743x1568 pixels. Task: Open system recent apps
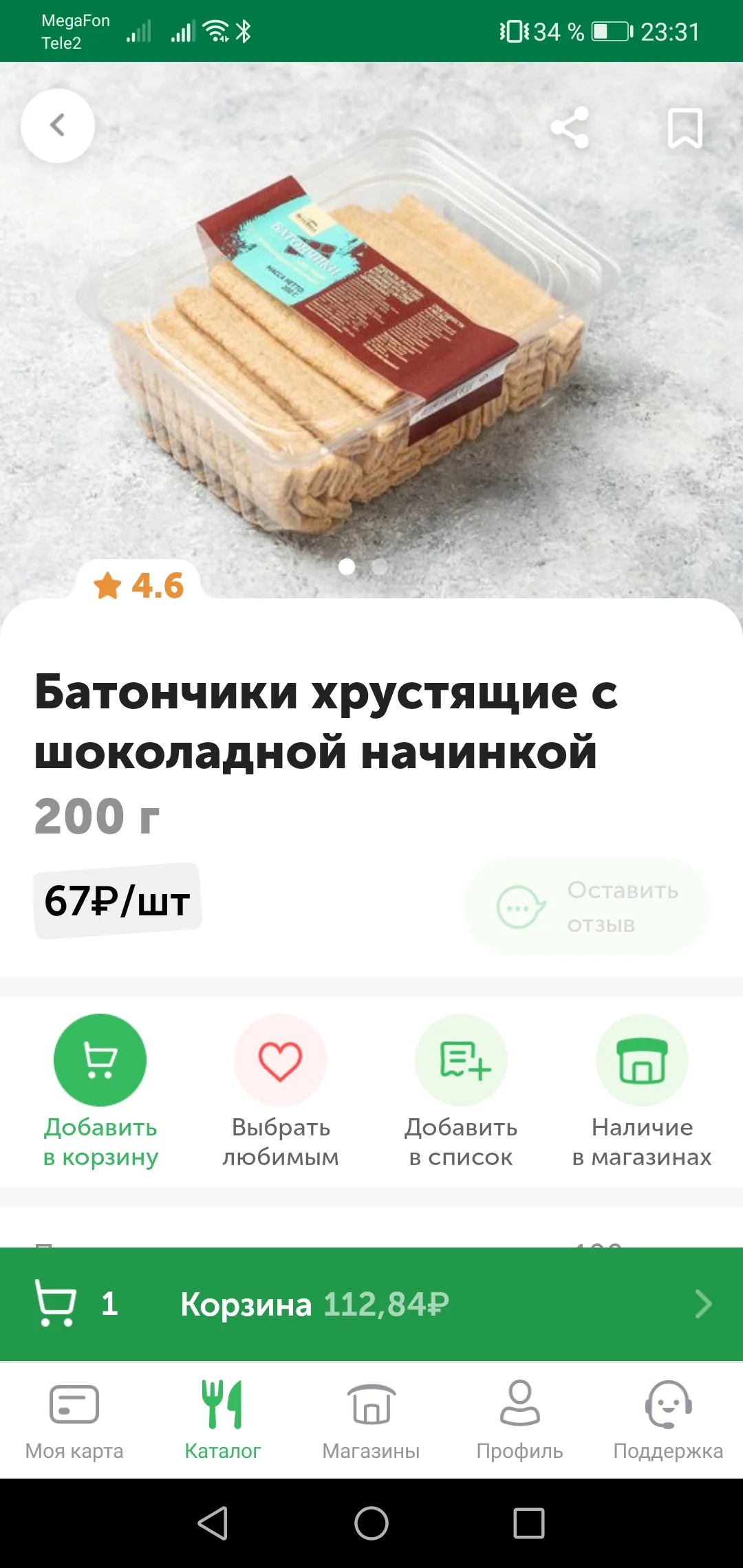[529, 1523]
